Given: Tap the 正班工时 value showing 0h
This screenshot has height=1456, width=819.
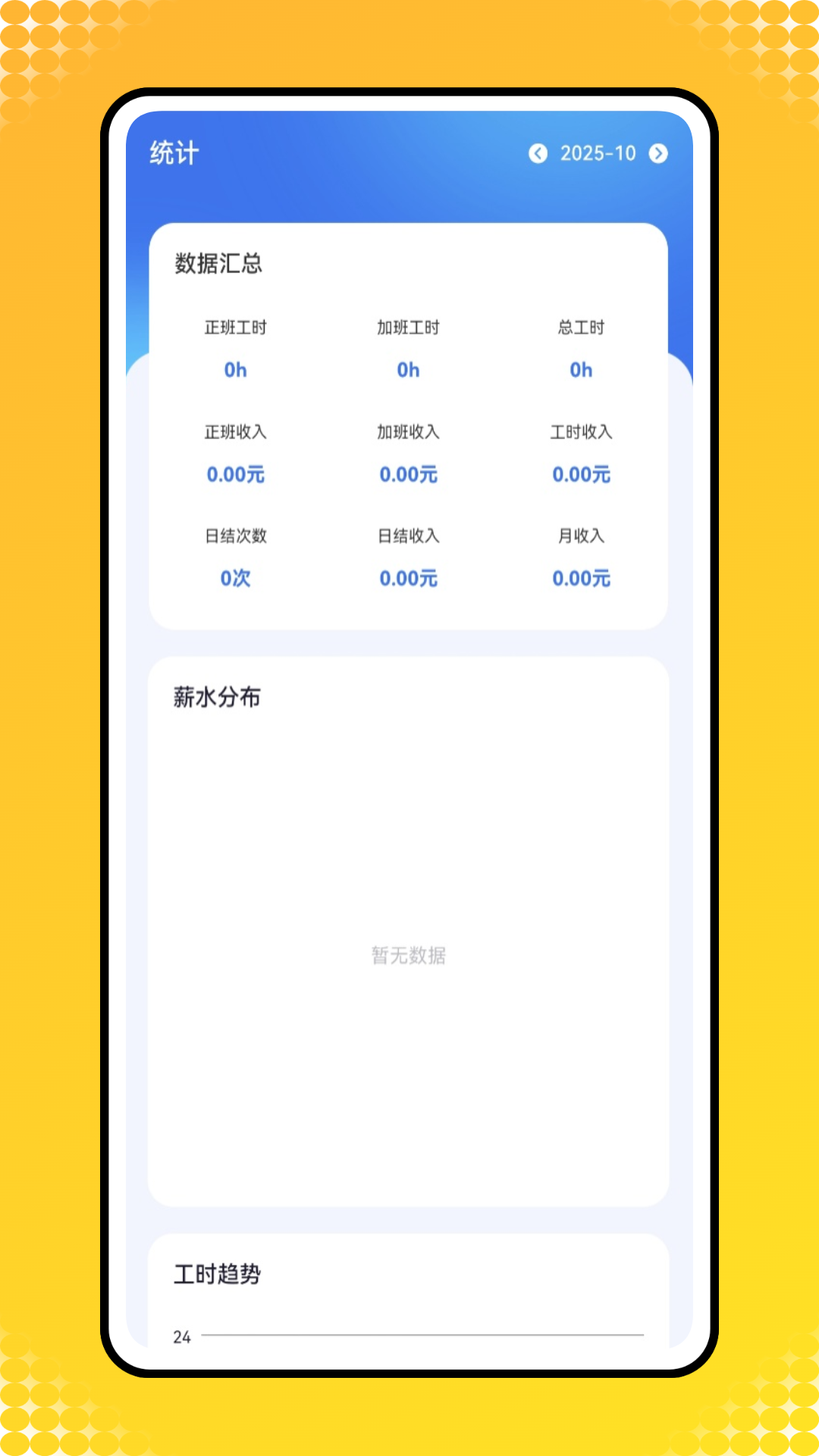Looking at the screenshot, I should tap(235, 370).
